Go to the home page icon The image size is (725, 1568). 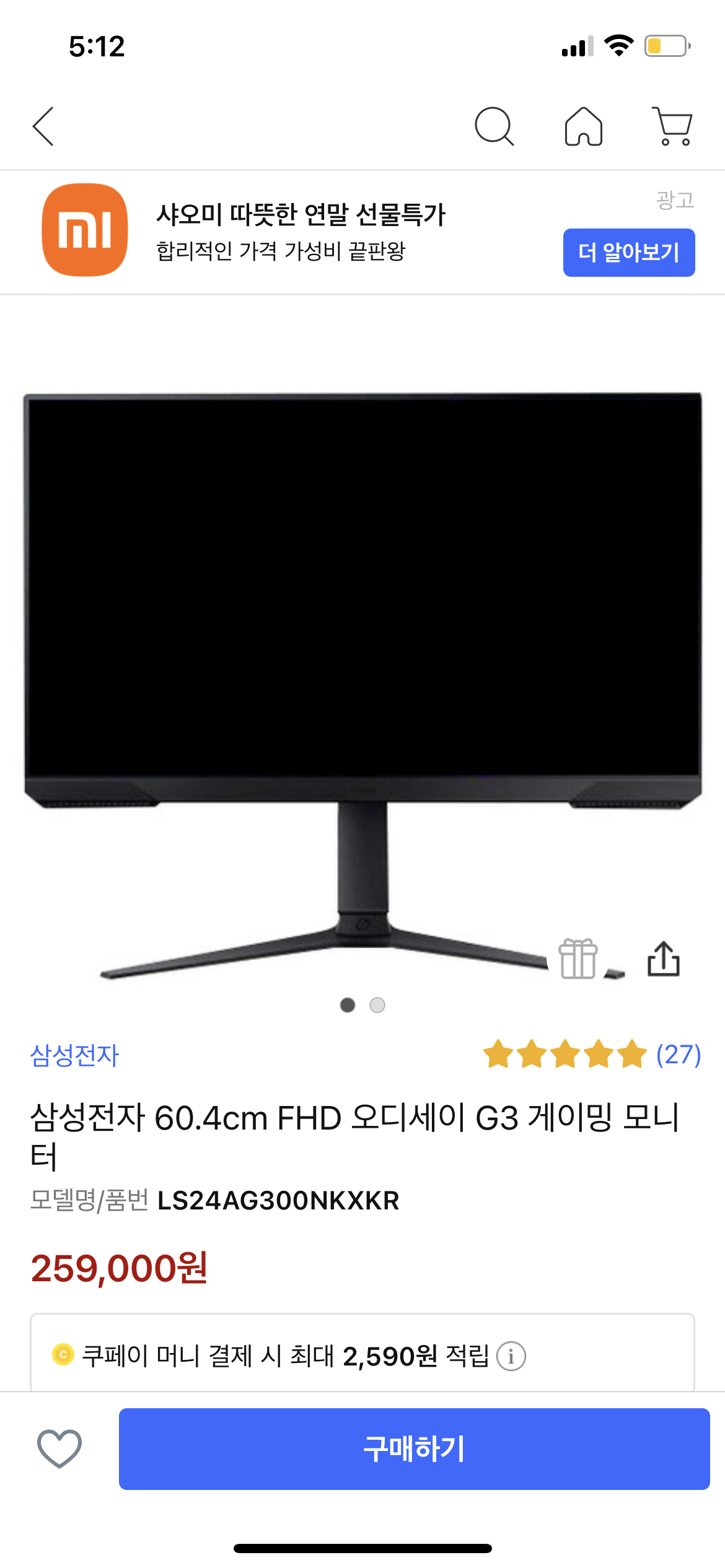coord(583,126)
